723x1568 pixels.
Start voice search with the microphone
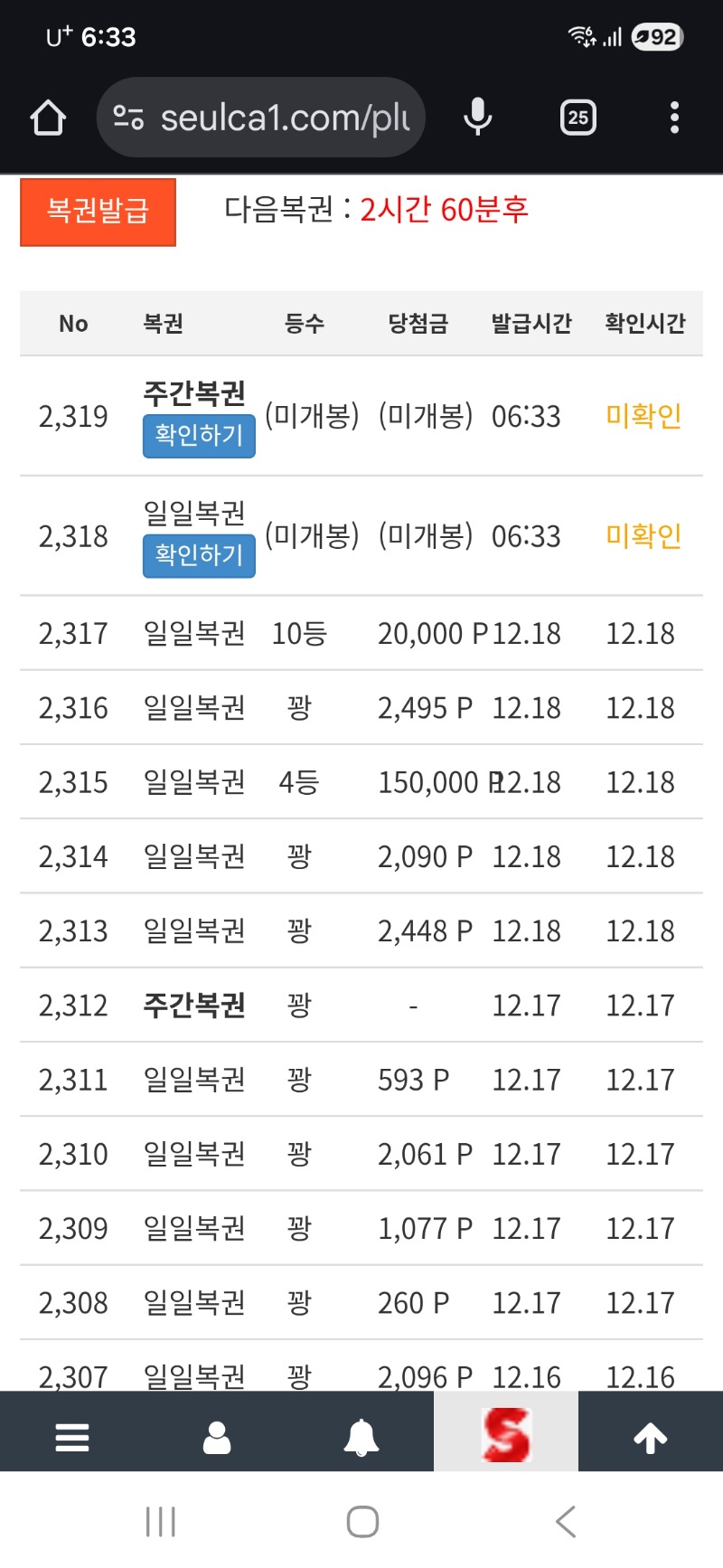477,118
